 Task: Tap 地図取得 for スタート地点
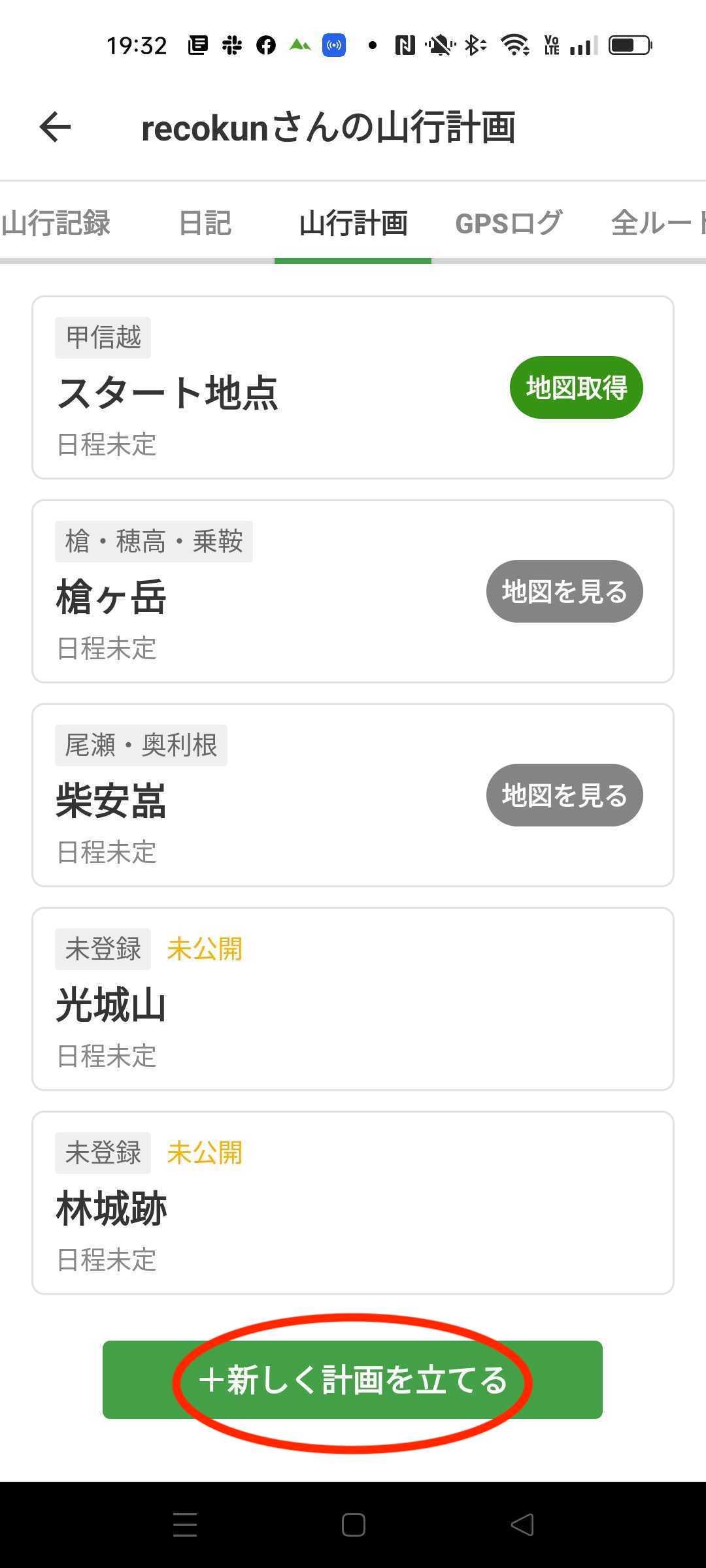coord(576,387)
